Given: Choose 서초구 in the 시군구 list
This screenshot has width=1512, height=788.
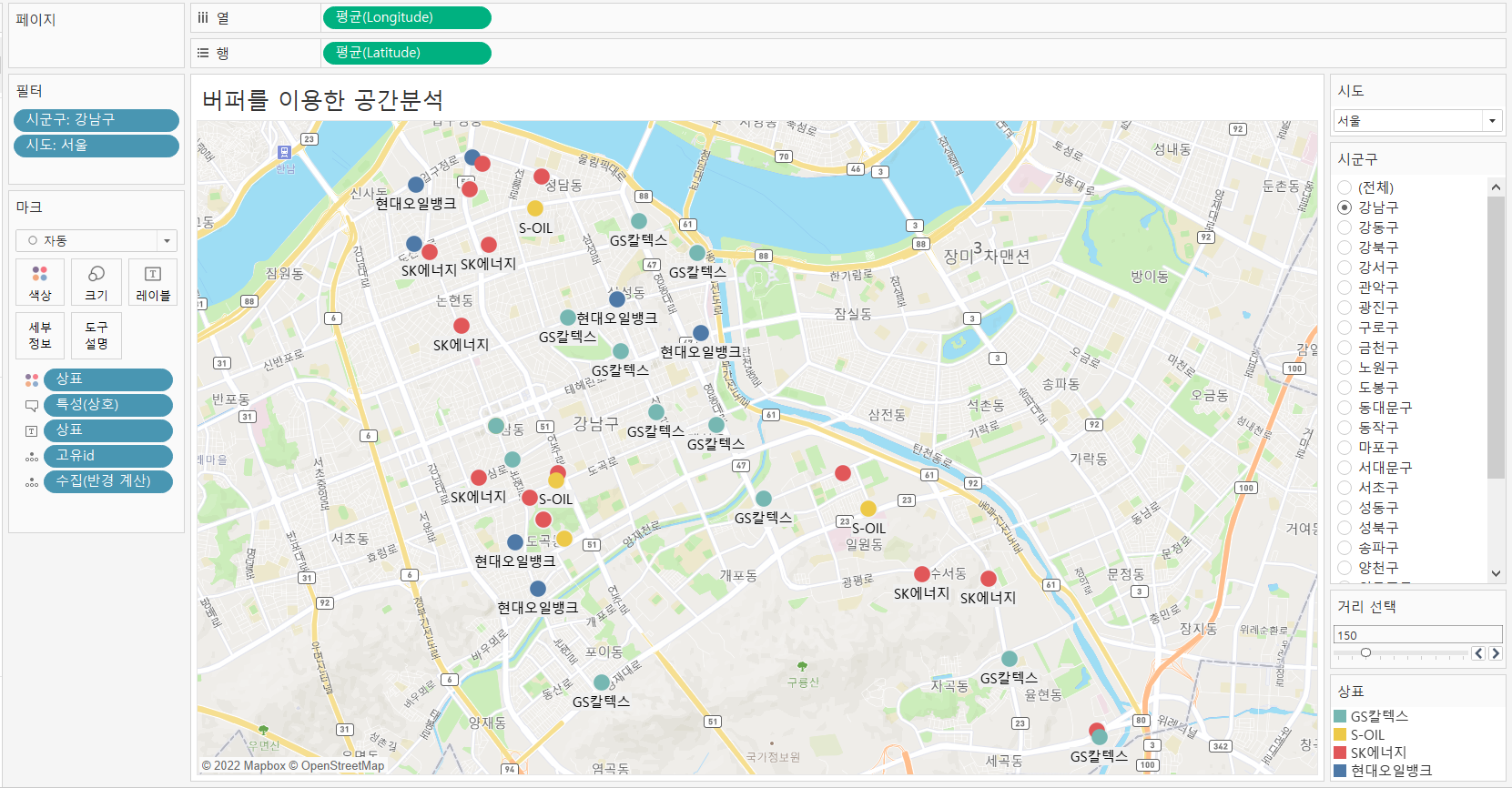Looking at the screenshot, I should pyautogui.click(x=1345, y=488).
